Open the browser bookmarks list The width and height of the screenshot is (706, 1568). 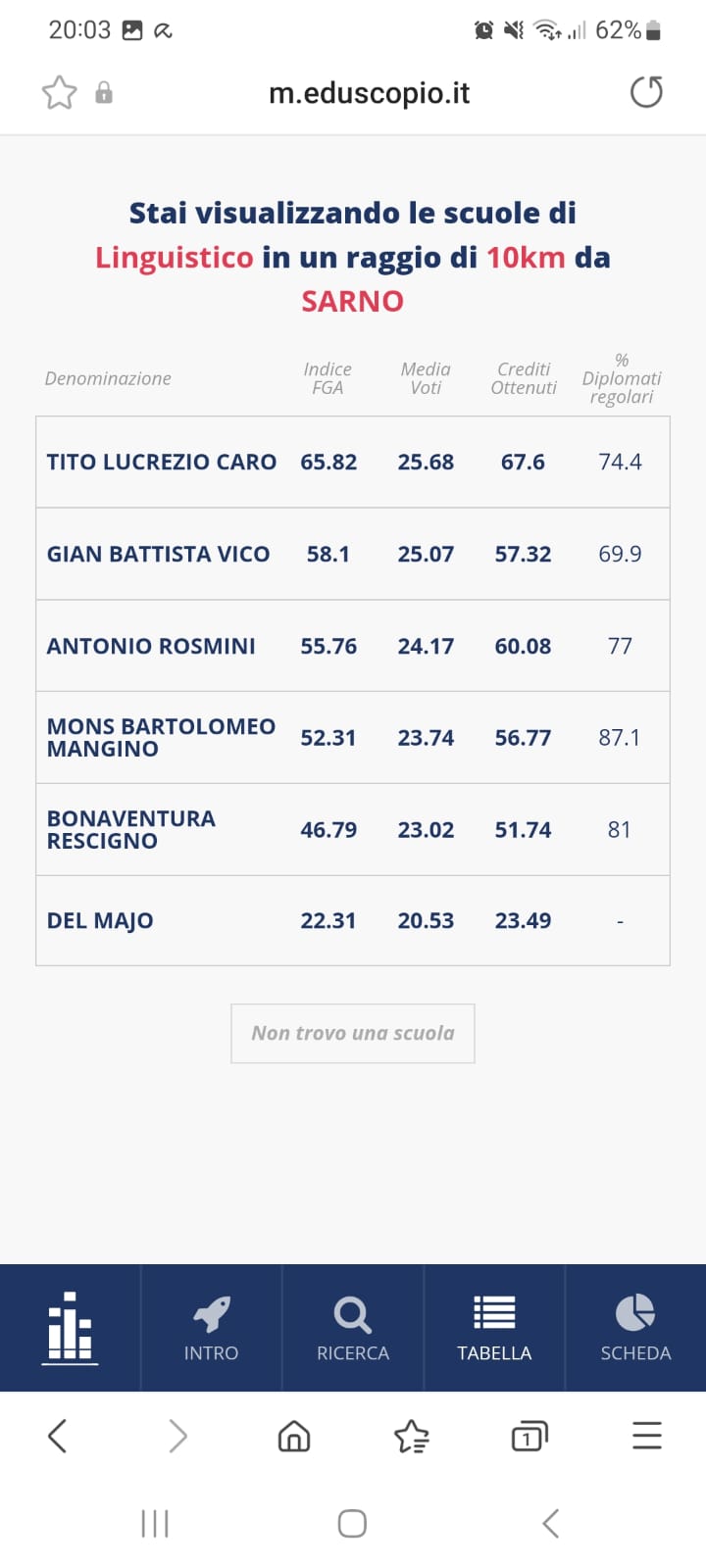point(412,1437)
